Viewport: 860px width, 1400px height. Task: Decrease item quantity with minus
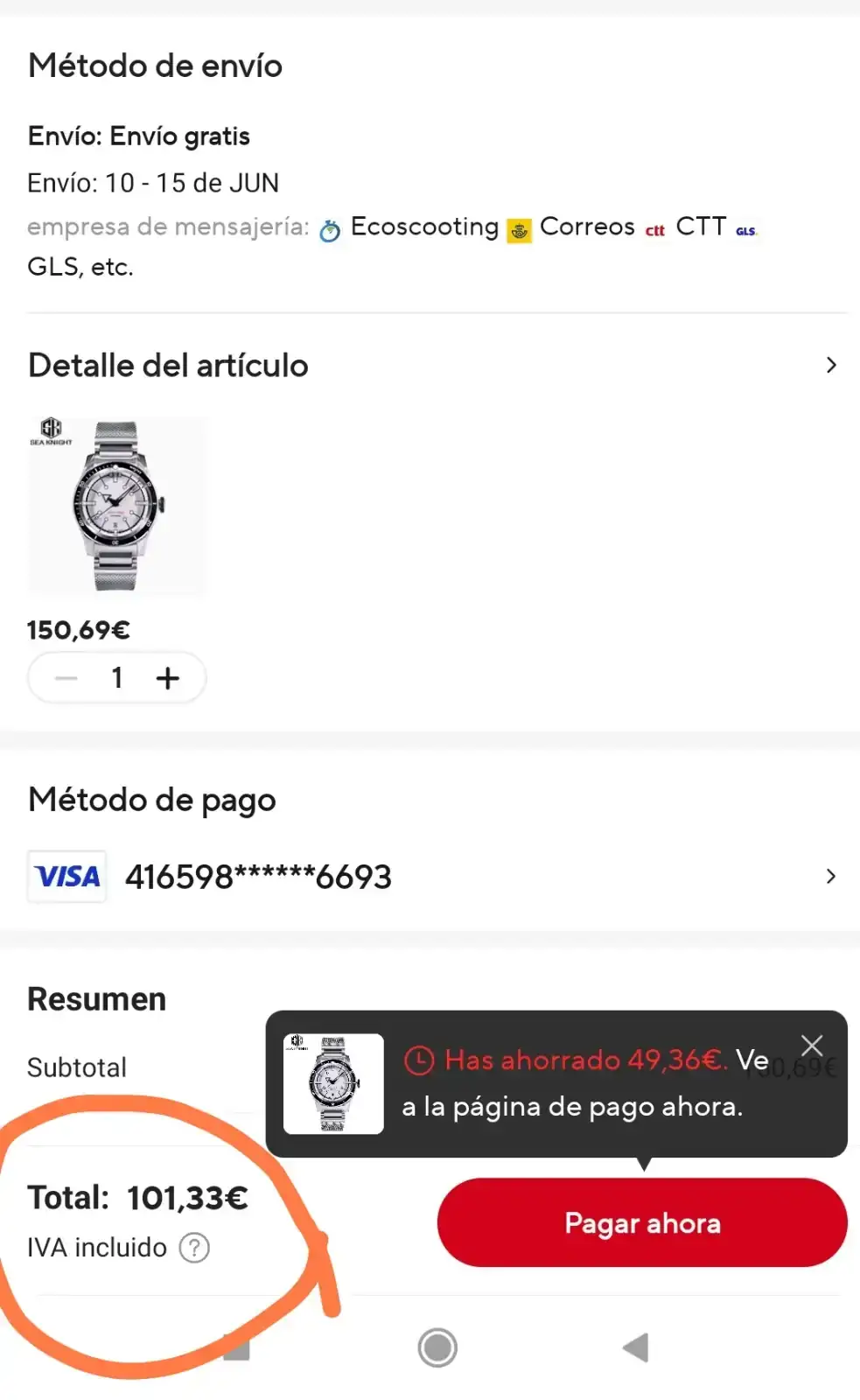pyautogui.click(x=66, y=678)
